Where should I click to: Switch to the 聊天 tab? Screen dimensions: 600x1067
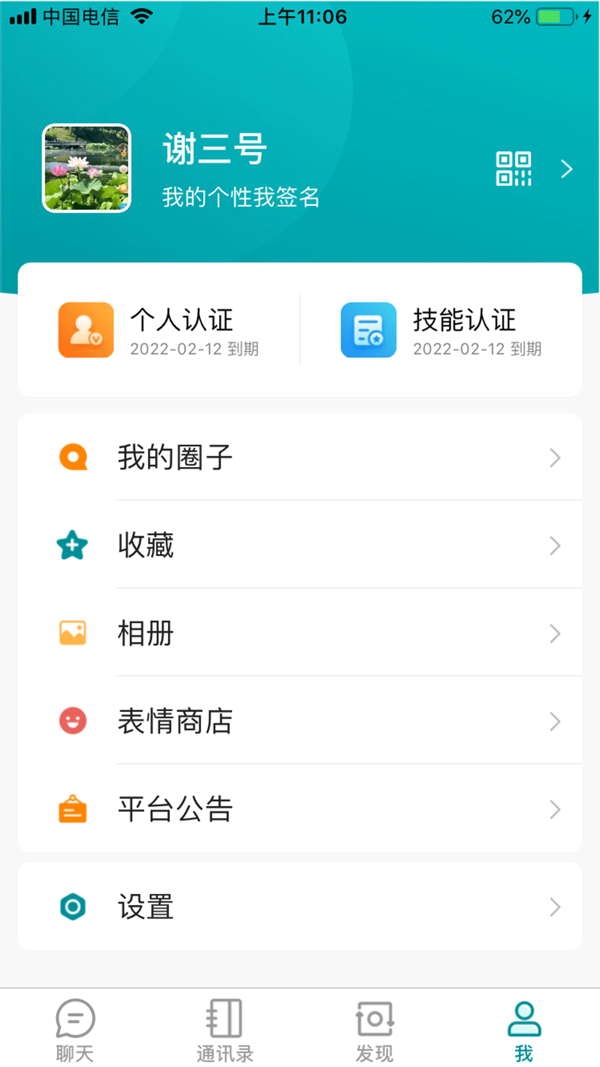coord(75,1030)
